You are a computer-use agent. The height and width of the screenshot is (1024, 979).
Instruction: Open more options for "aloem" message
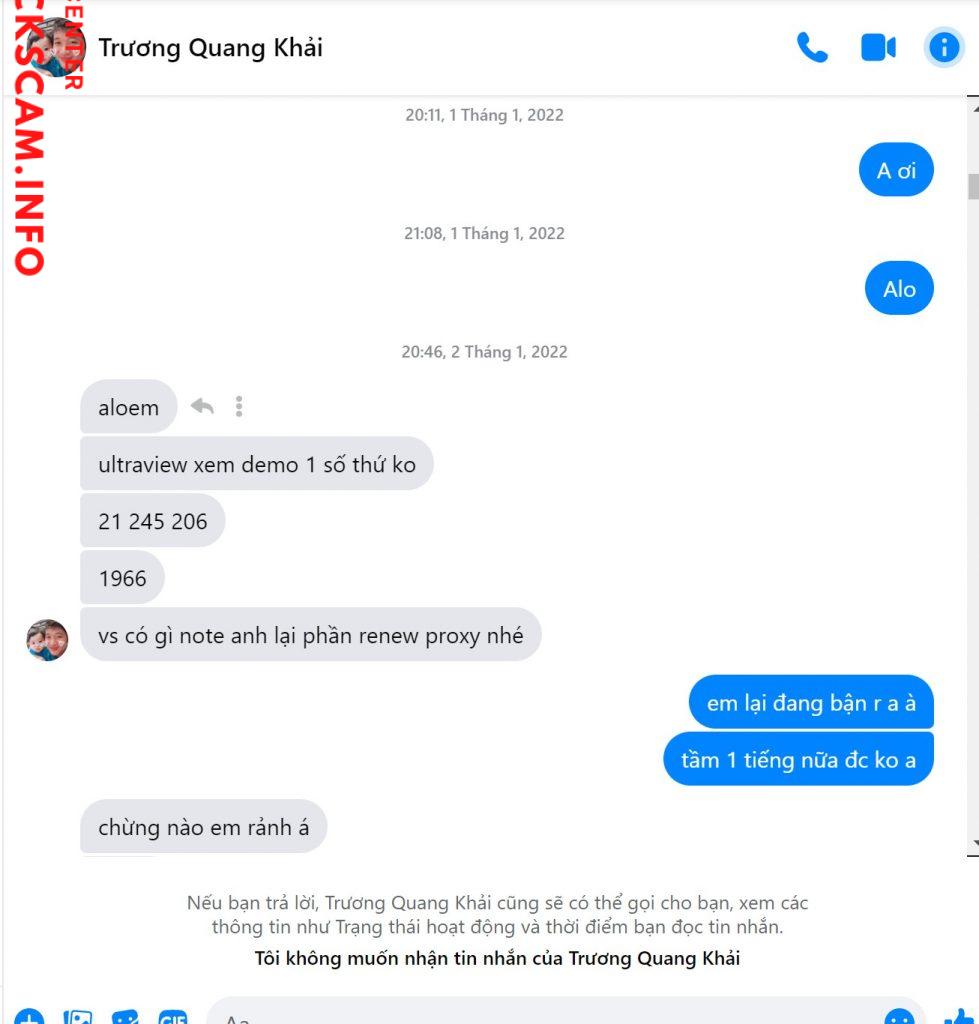coord(238,406)
